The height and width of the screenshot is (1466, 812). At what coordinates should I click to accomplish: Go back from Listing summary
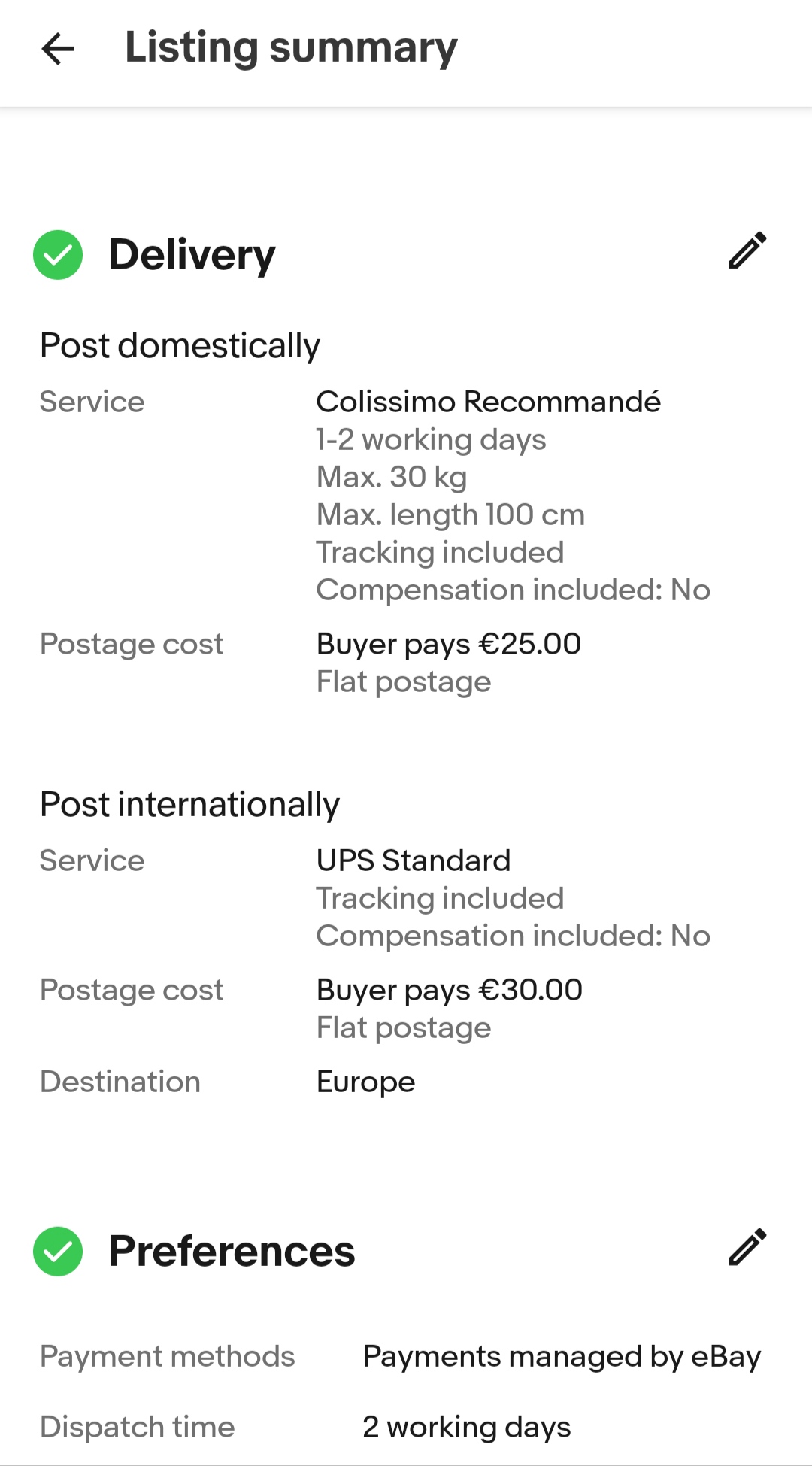pyautogui.click(x=58, y=49)
